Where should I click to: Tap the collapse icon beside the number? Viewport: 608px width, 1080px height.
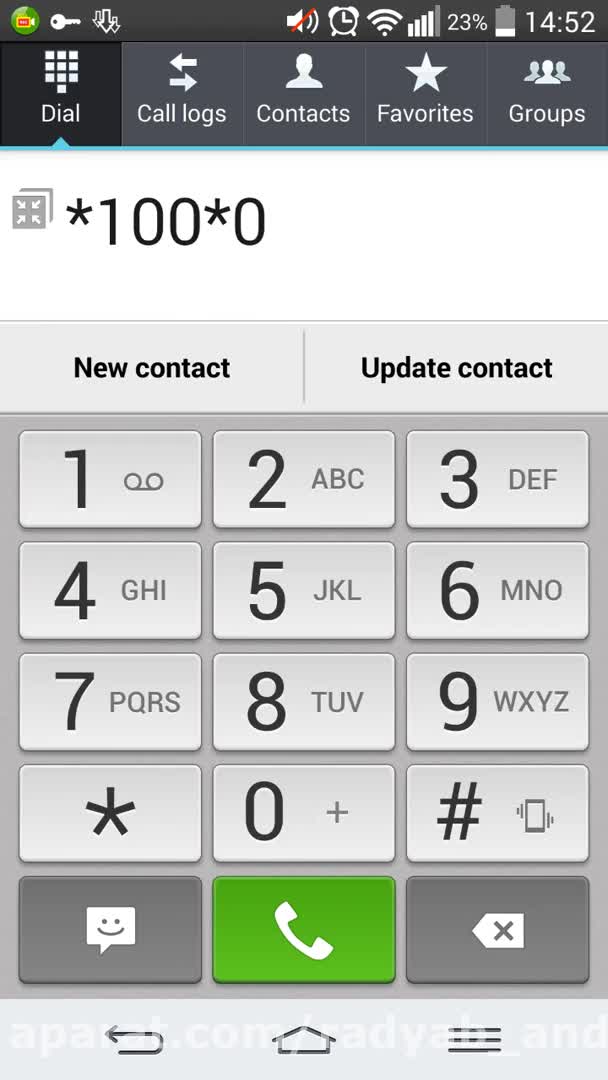32,212
